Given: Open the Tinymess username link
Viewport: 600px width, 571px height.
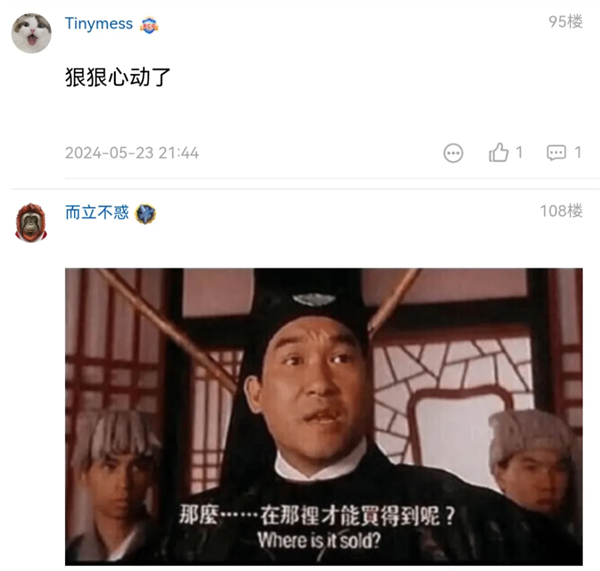Looking at the screenshot, I should click(98, 24).
